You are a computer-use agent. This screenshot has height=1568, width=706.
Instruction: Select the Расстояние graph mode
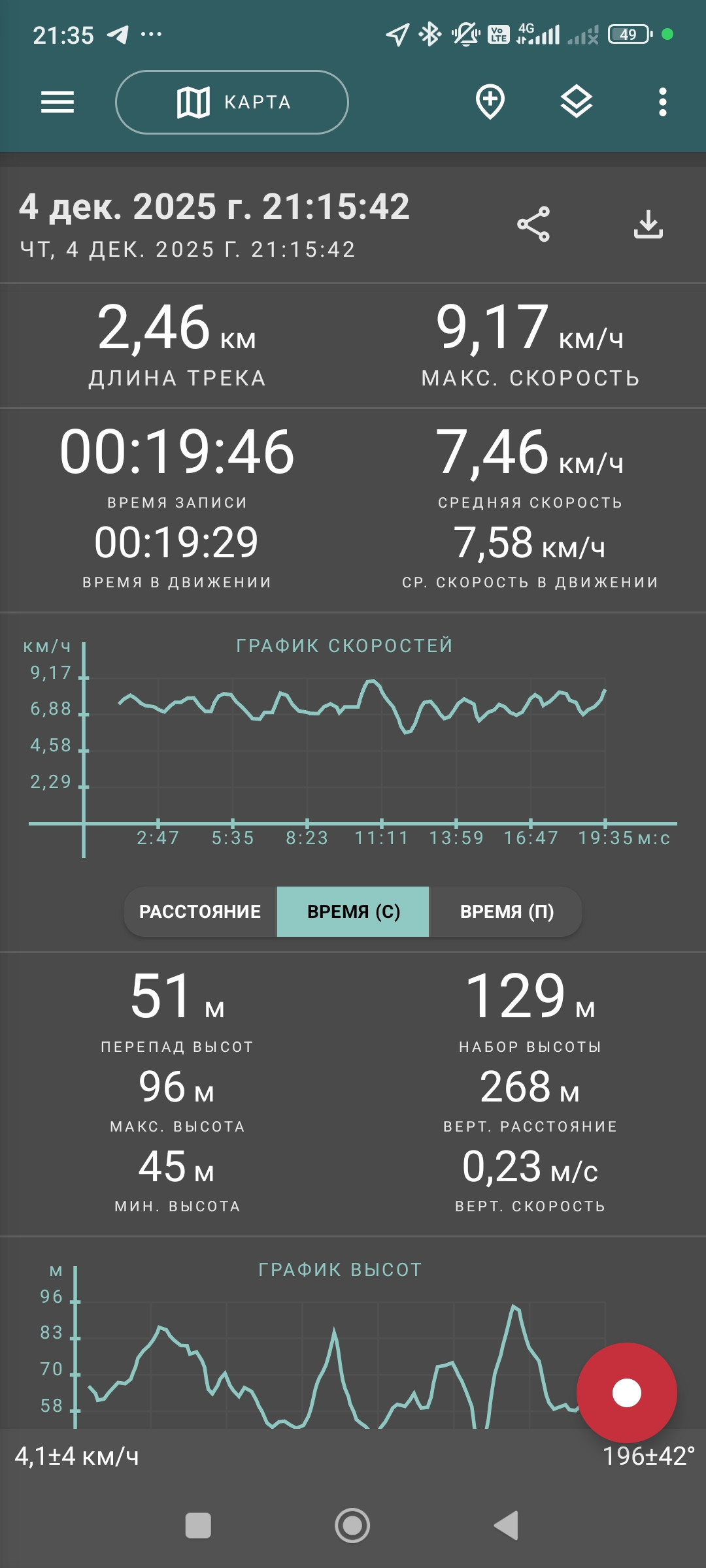pos(200,911)
